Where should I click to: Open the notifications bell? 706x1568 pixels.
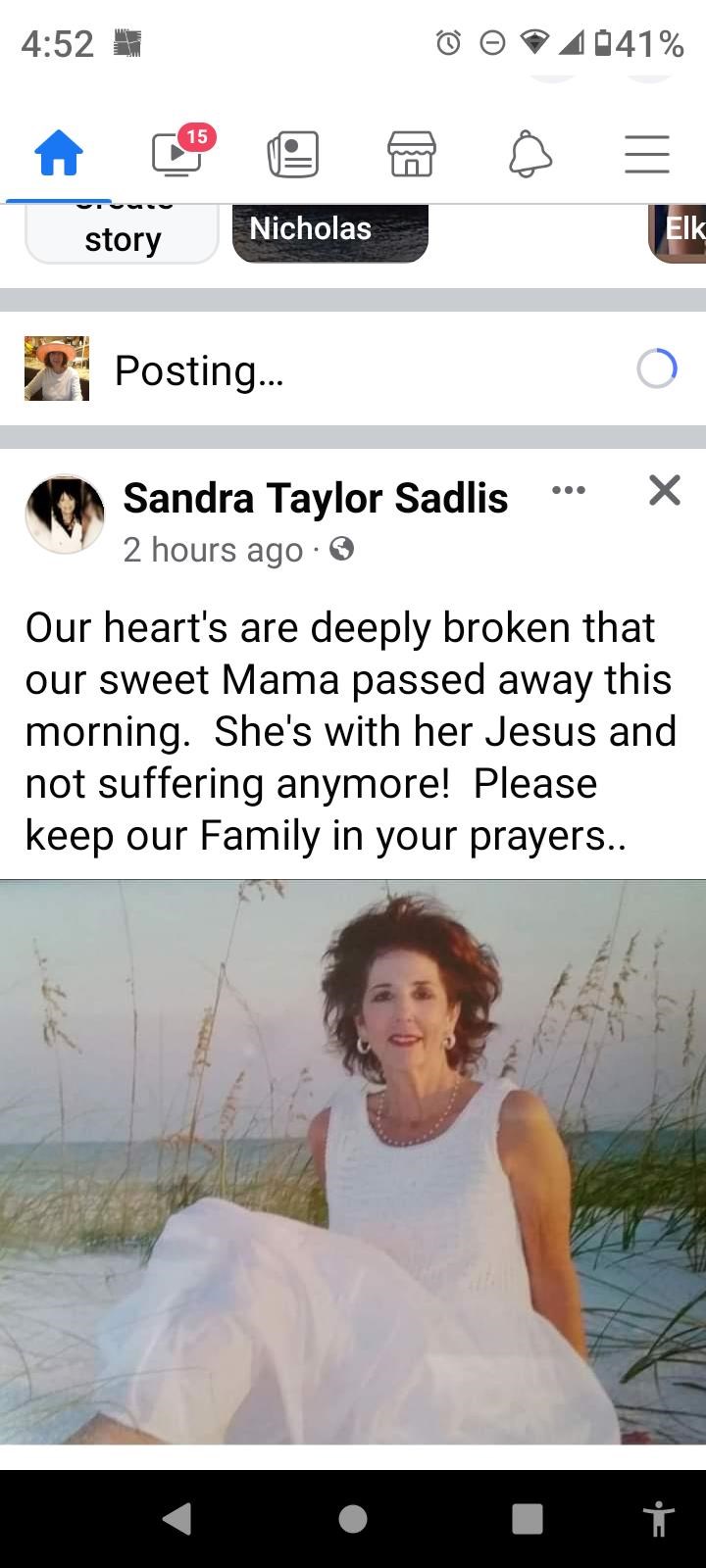529,155
